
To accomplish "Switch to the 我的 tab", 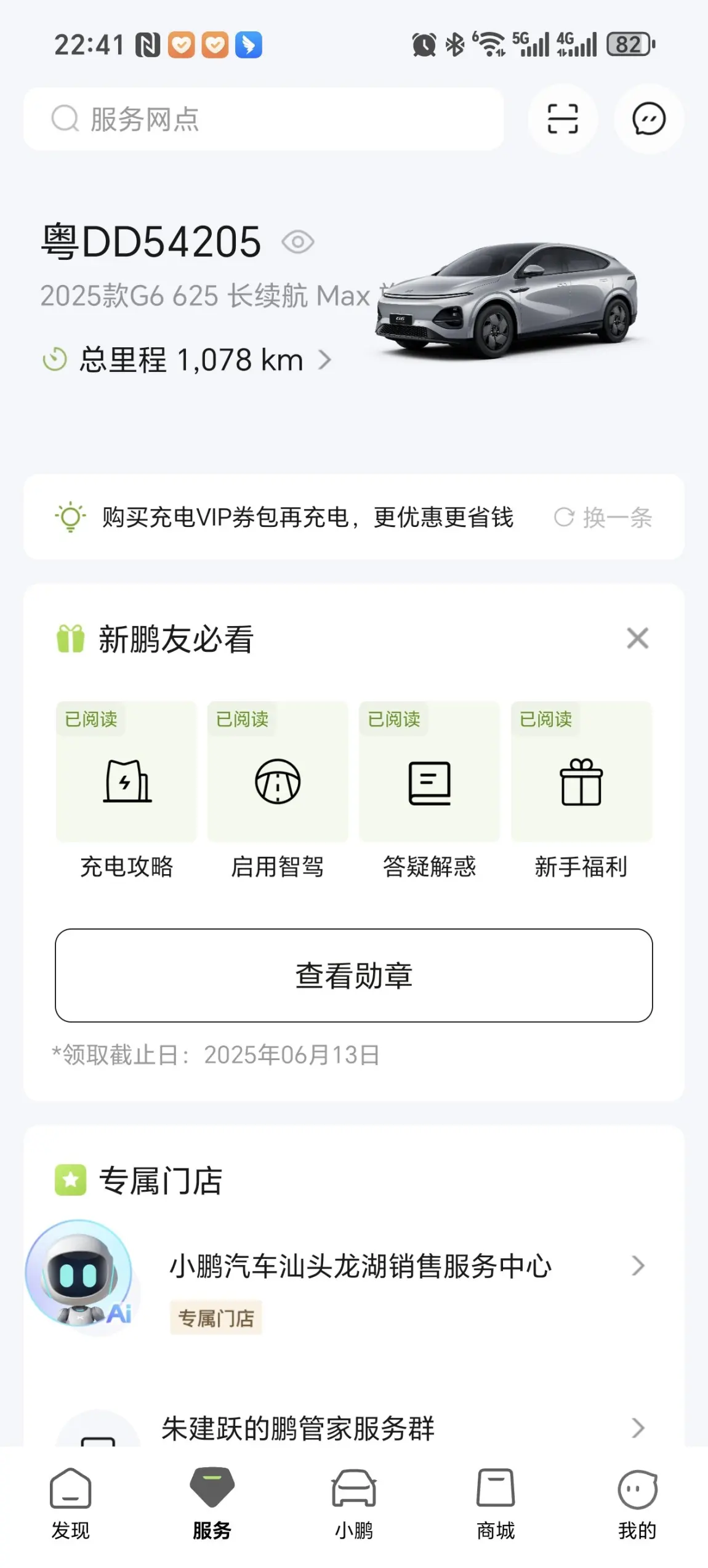I will coord(637,1503).
